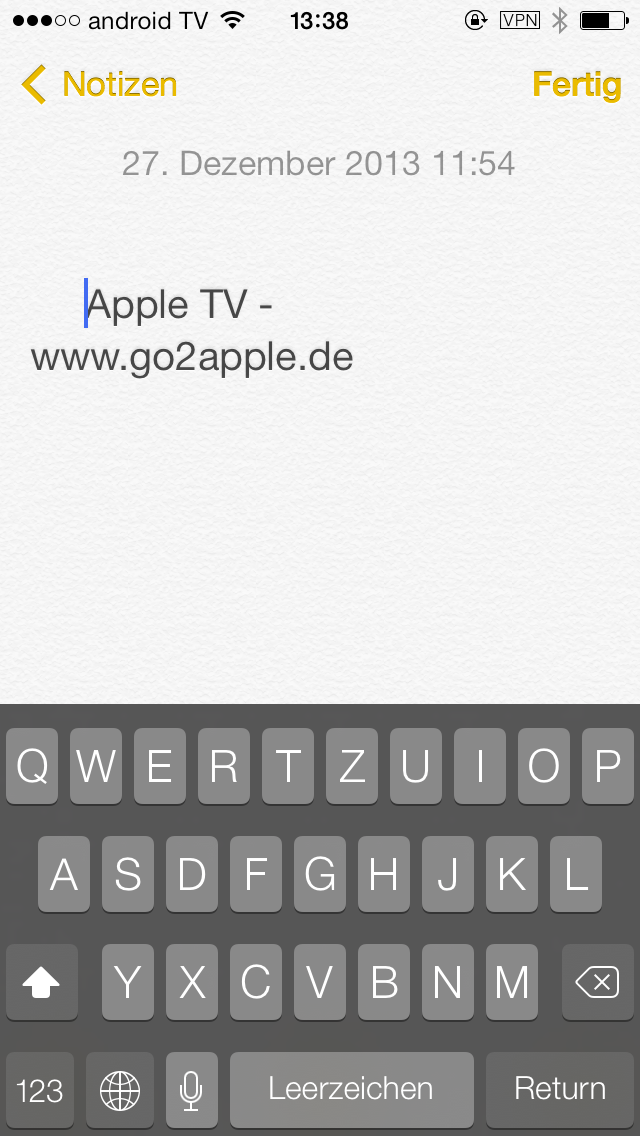Switch to the 123 number keyboard
The width and height of the screenshot is (640, 1136).
40,1089
